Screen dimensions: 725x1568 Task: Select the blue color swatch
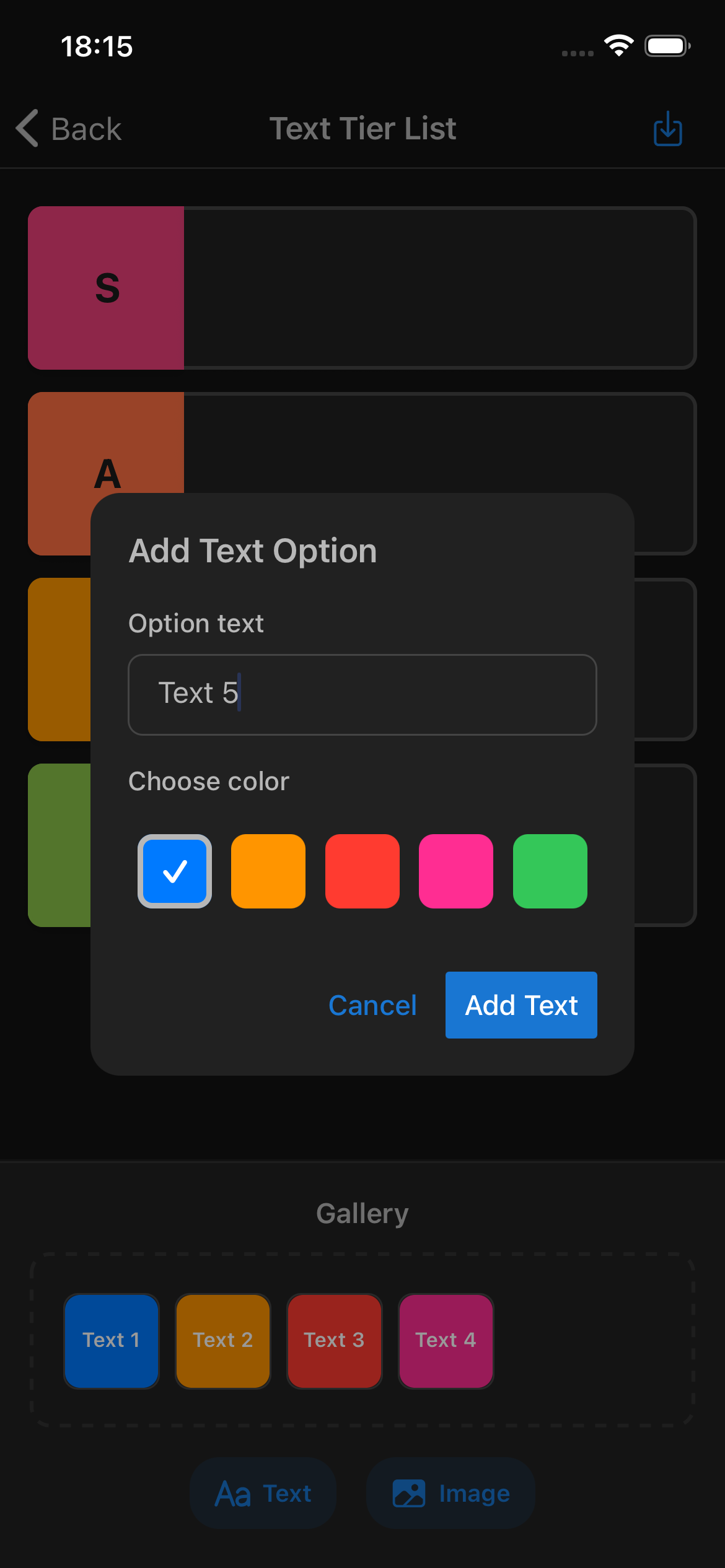(175, 871)
